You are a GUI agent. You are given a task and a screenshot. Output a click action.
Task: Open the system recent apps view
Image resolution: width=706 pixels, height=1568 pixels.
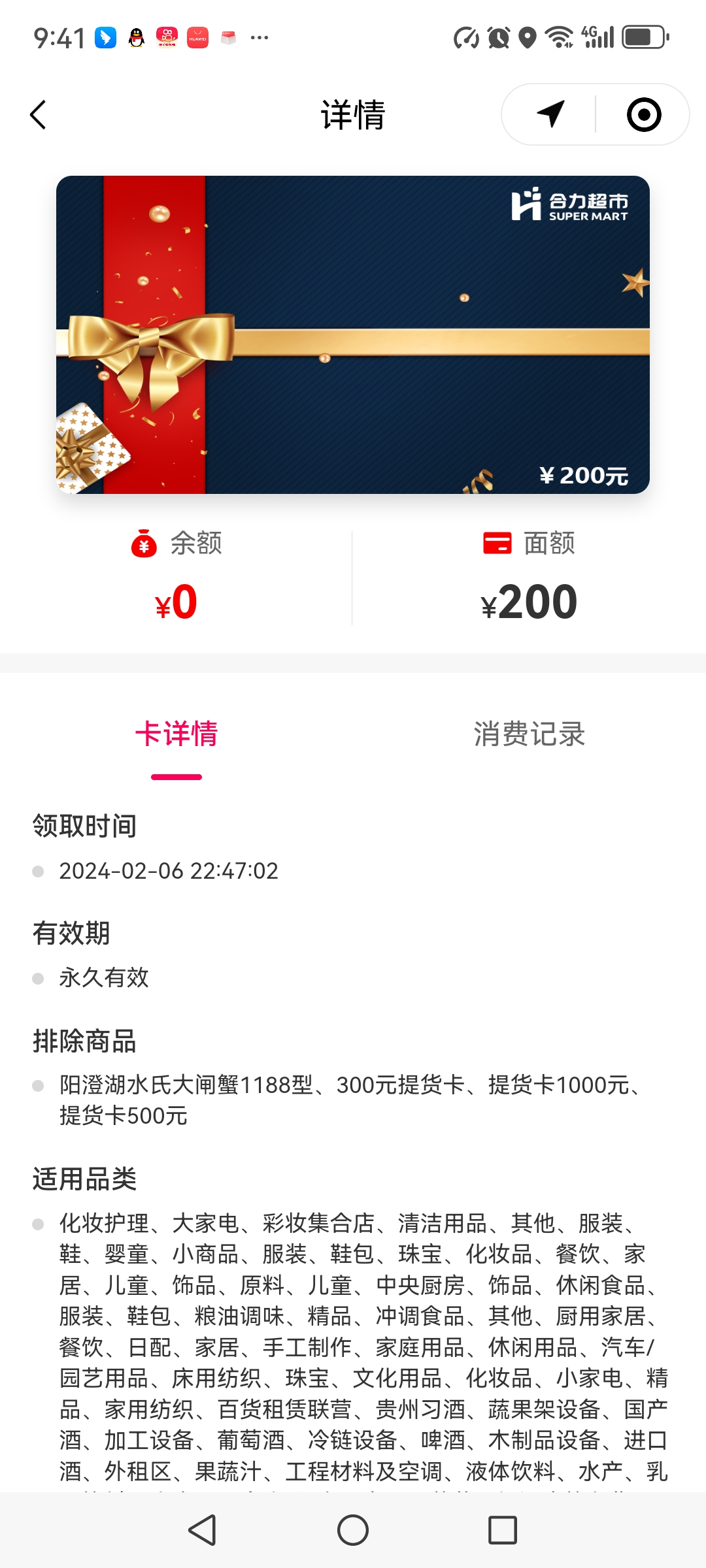tap(503, 1530)
